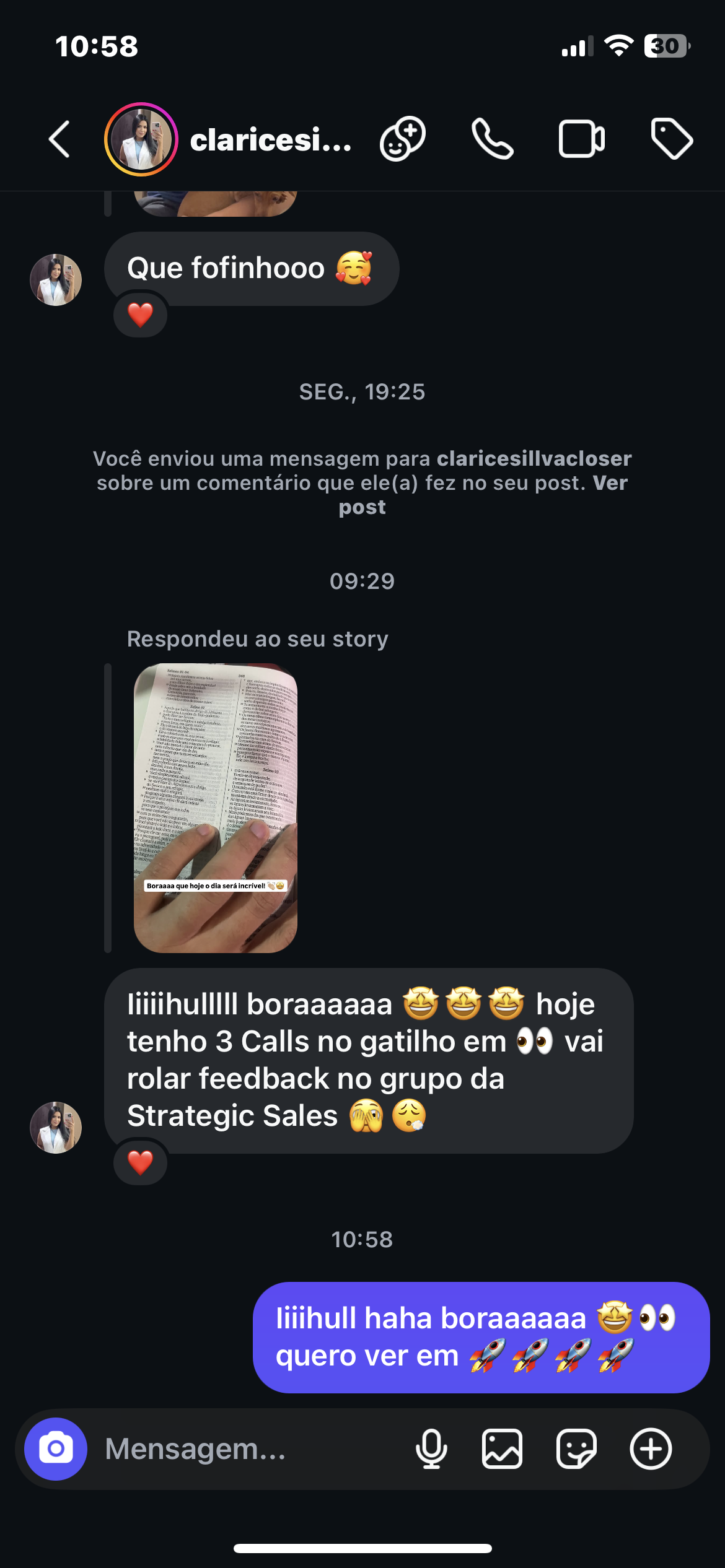
Task: Tap heart reaction under the Strategic Sales message
Action: pos(141,1162)
